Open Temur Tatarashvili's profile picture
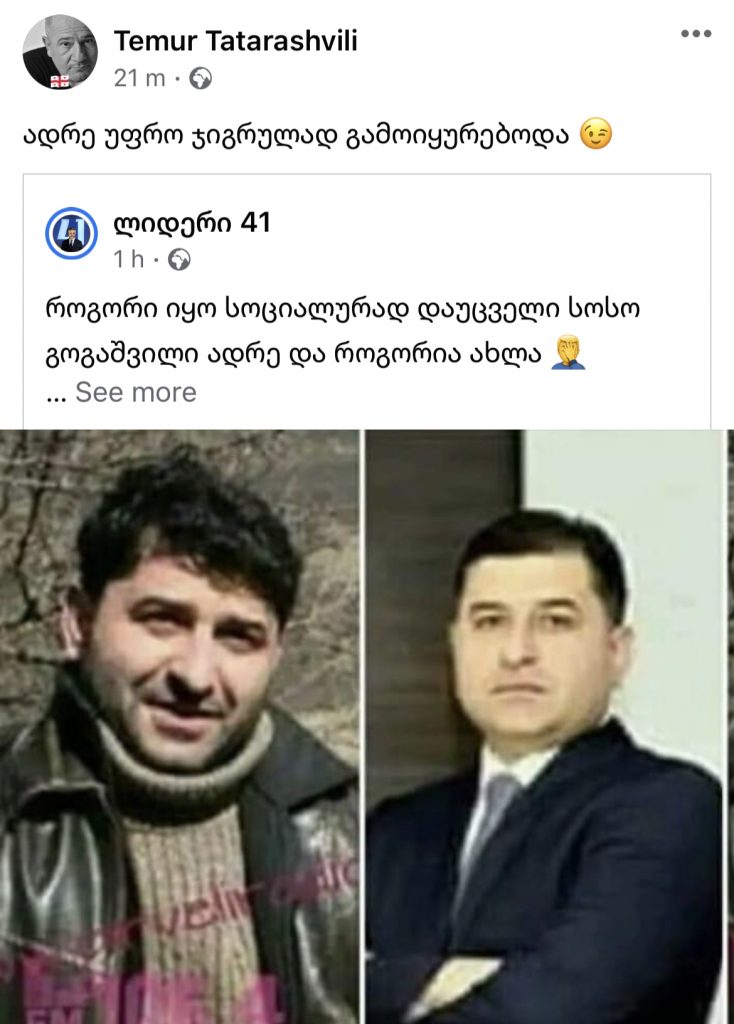This screenshot has width=734, height=1024. pyautogui.click(x=60, y=52)
